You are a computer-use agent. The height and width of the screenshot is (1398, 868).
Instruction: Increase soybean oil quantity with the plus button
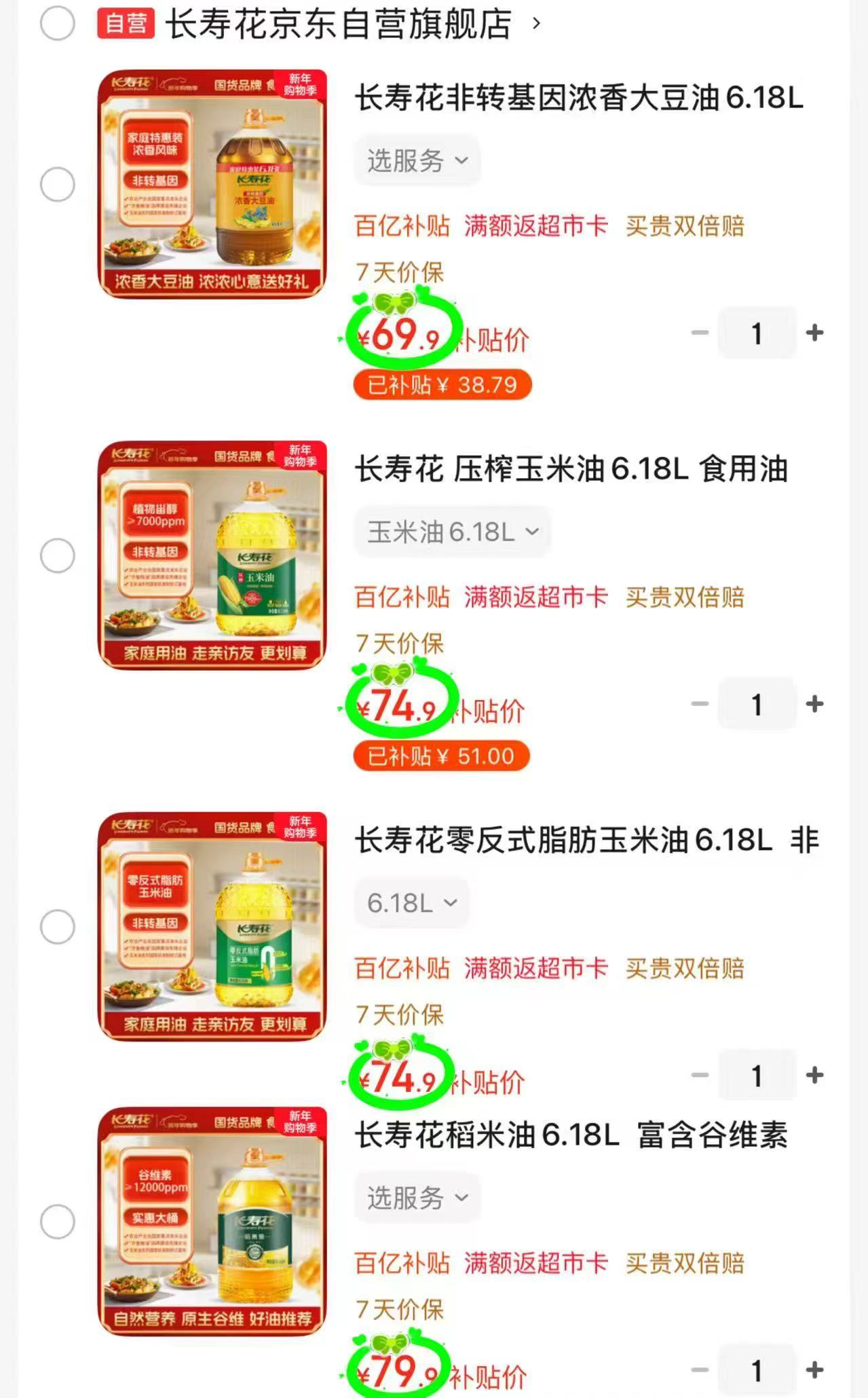pyautogui.click(x=814, y=333)
